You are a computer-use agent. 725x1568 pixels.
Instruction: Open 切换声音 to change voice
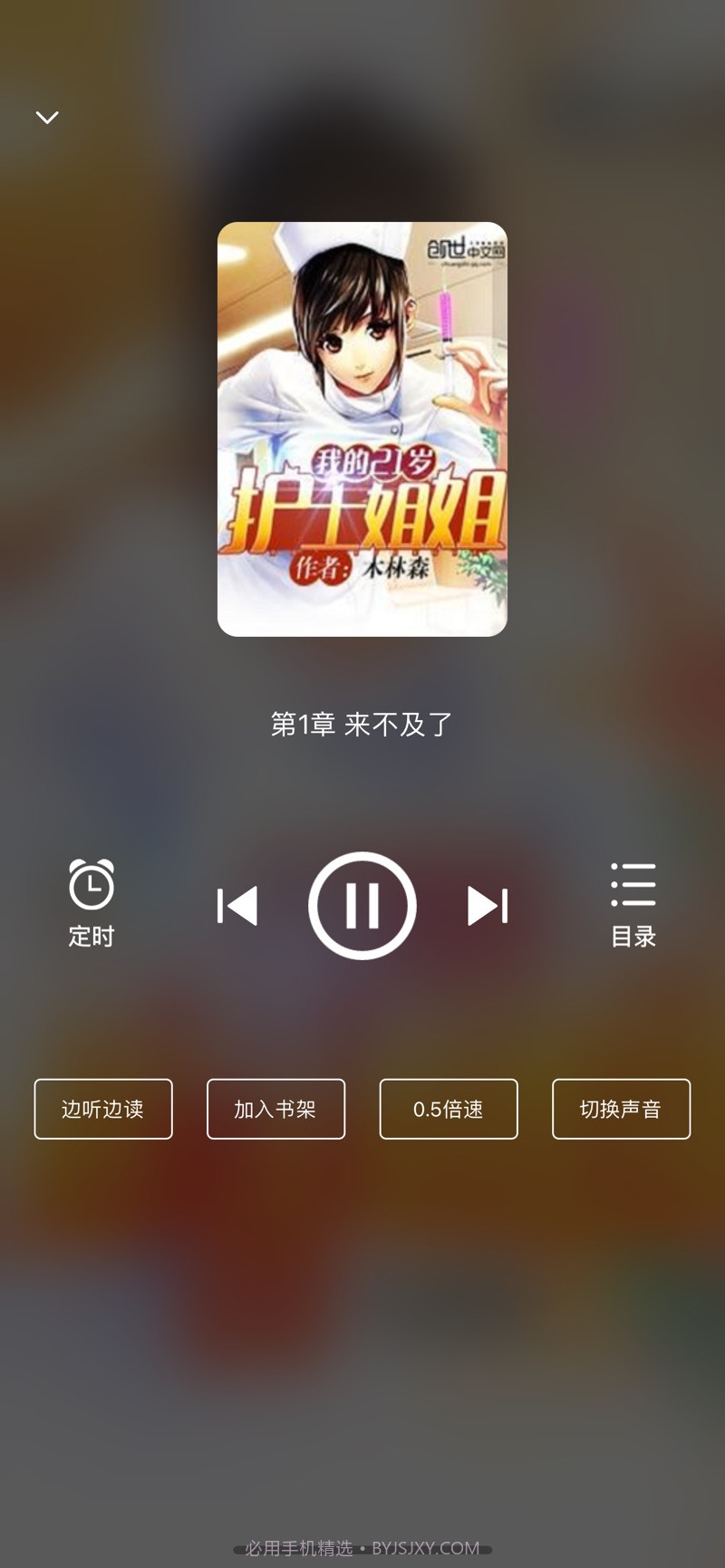622,1109
